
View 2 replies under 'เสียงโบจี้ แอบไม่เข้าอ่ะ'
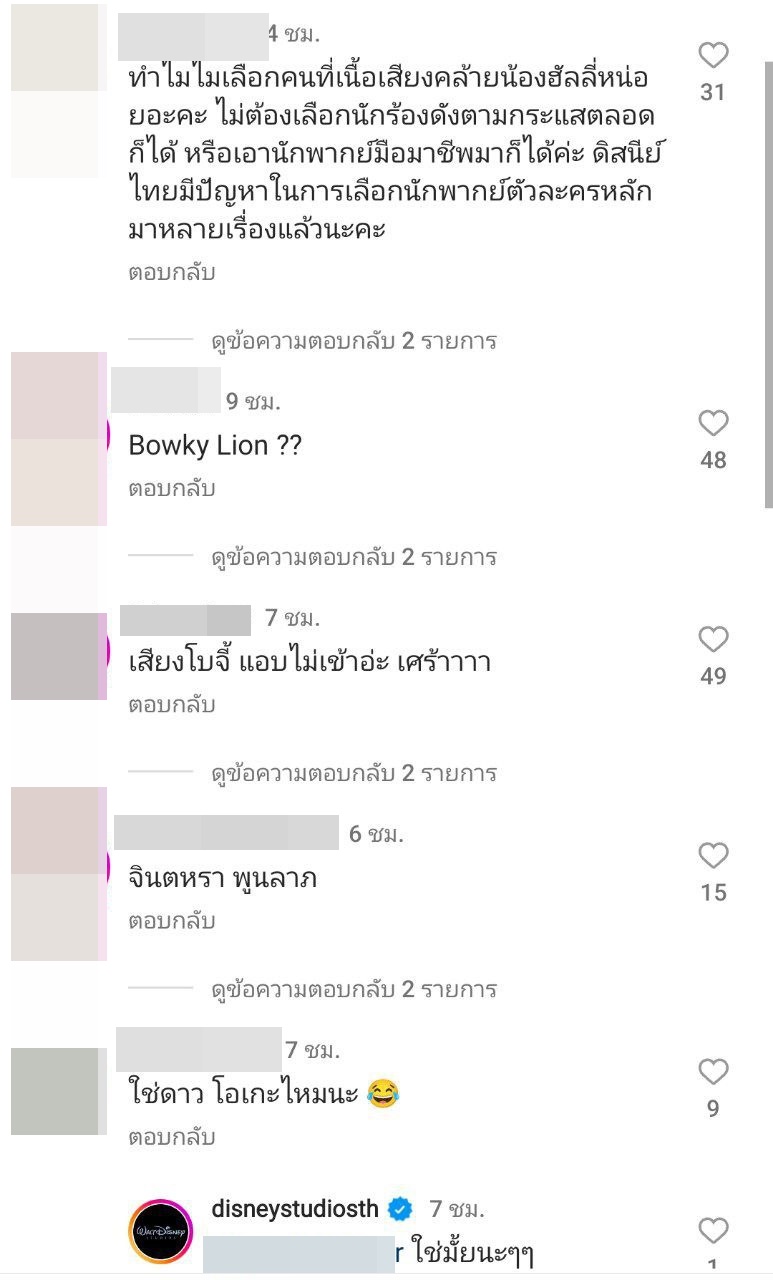(354, 773)
